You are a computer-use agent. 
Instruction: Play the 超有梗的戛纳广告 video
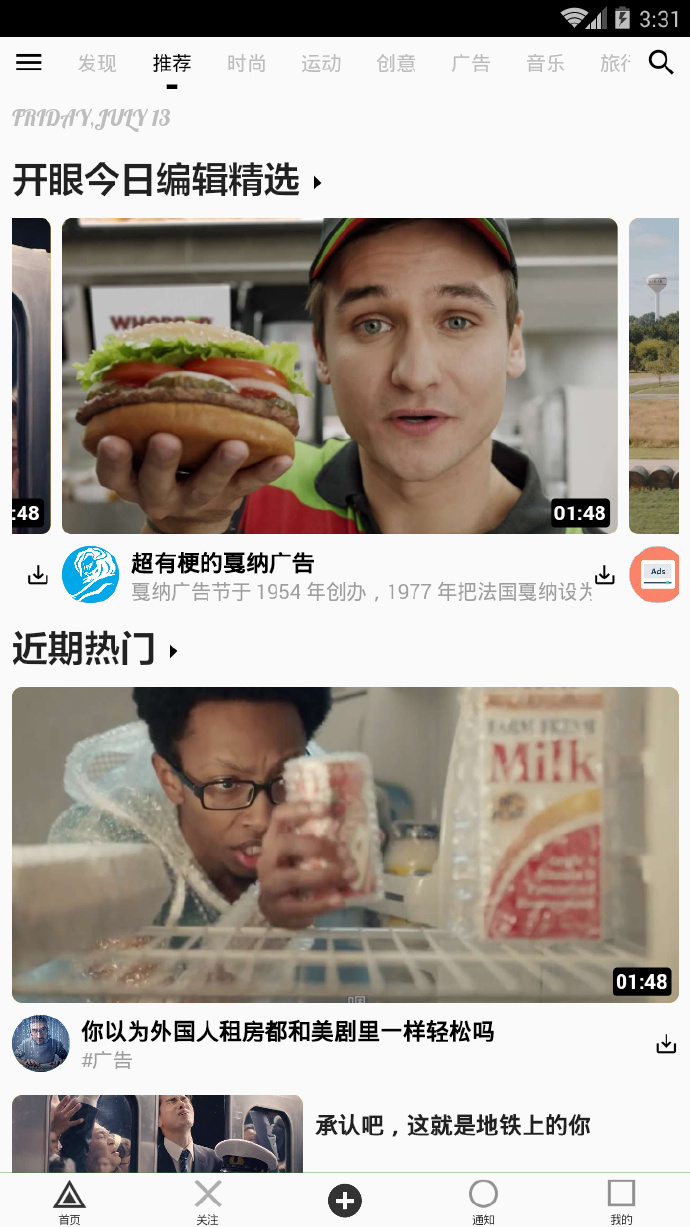click(339, 375)
